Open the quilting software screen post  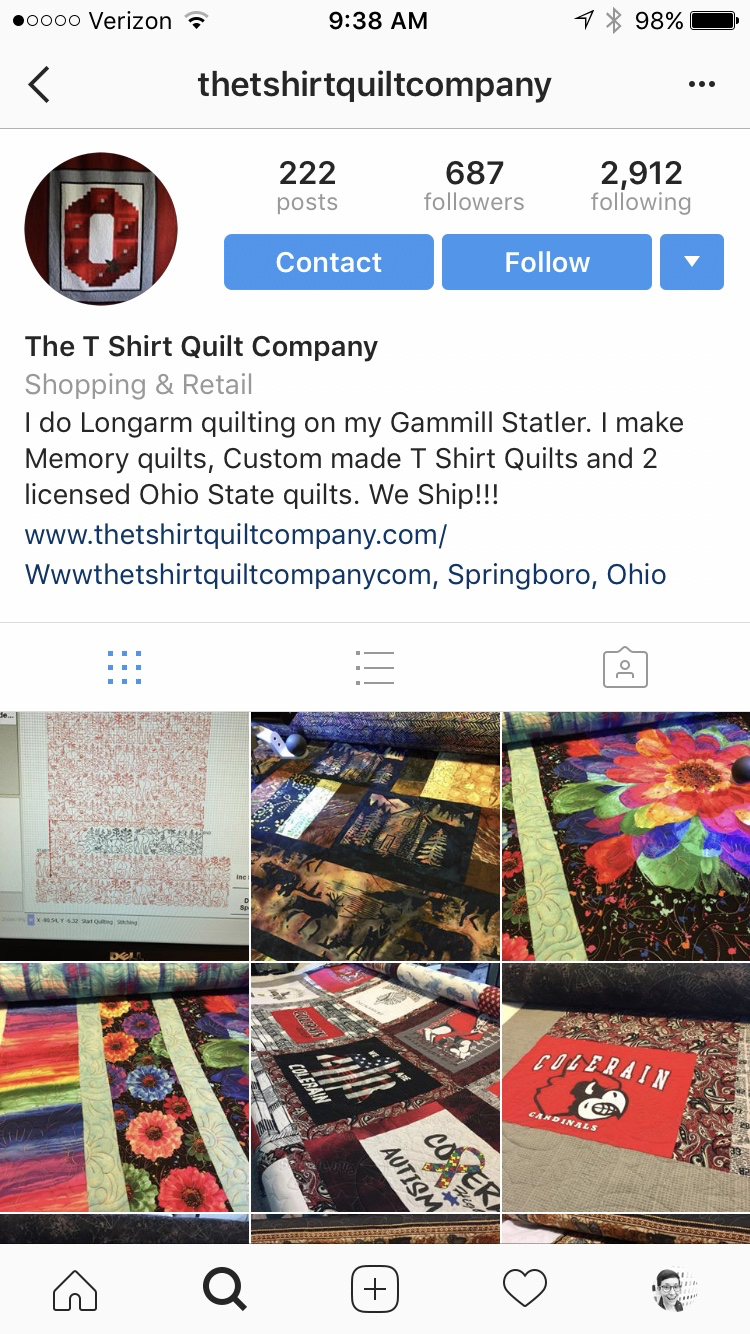124,836
